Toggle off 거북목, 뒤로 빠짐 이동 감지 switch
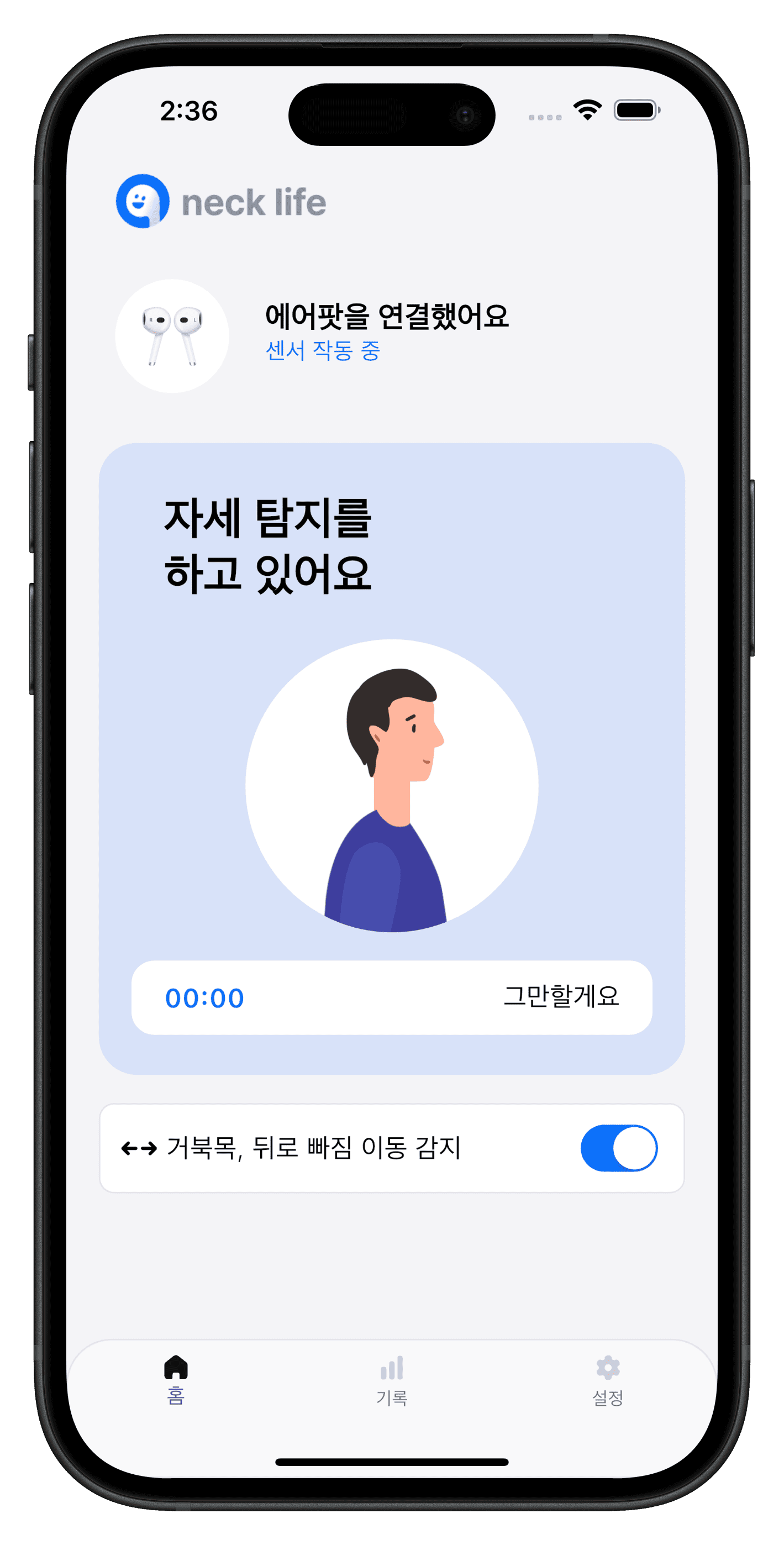 click(618, 1148)
